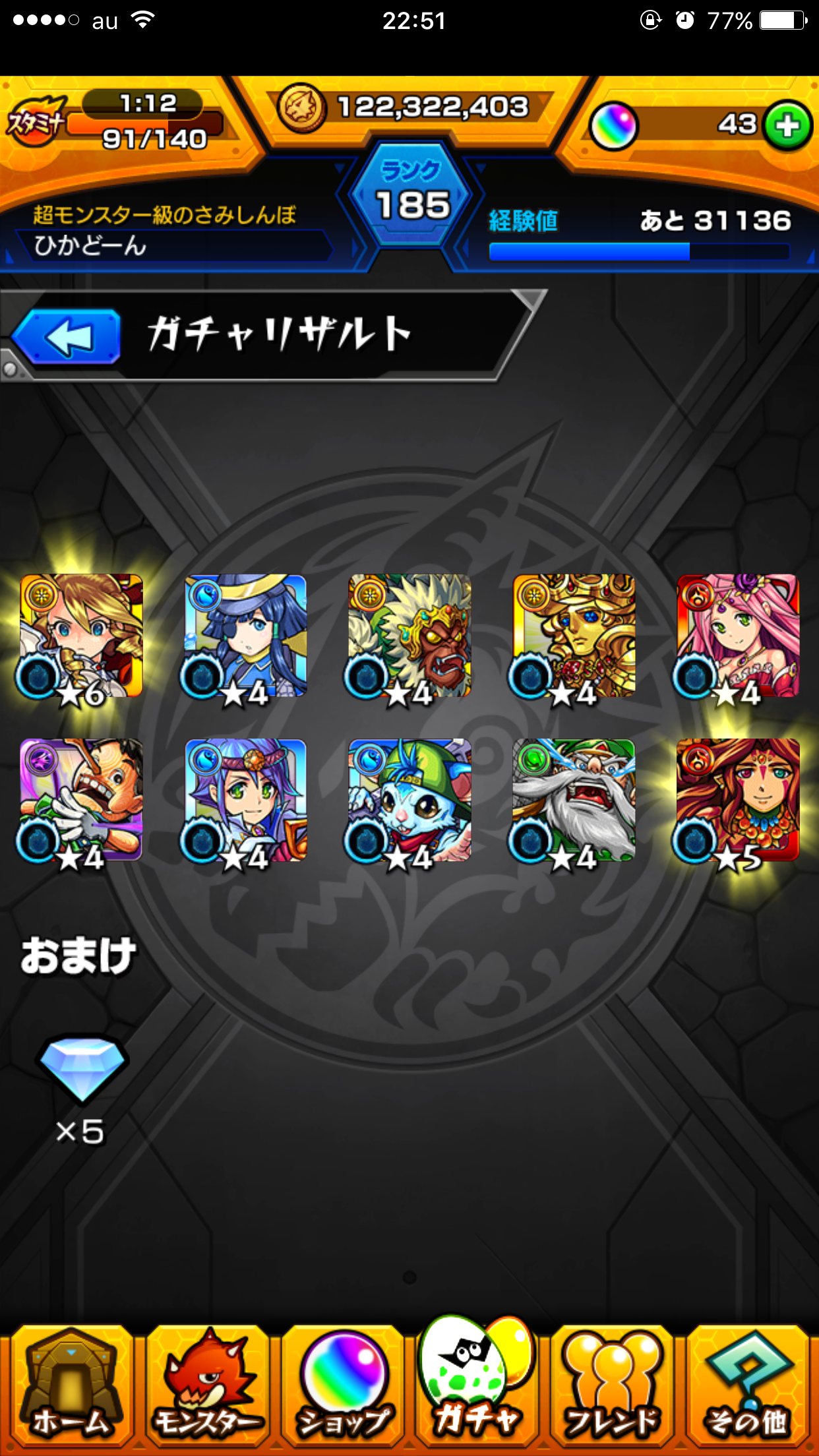
Task: View the ★4 white-bearded old man monster
Action: tap(574, 800)
